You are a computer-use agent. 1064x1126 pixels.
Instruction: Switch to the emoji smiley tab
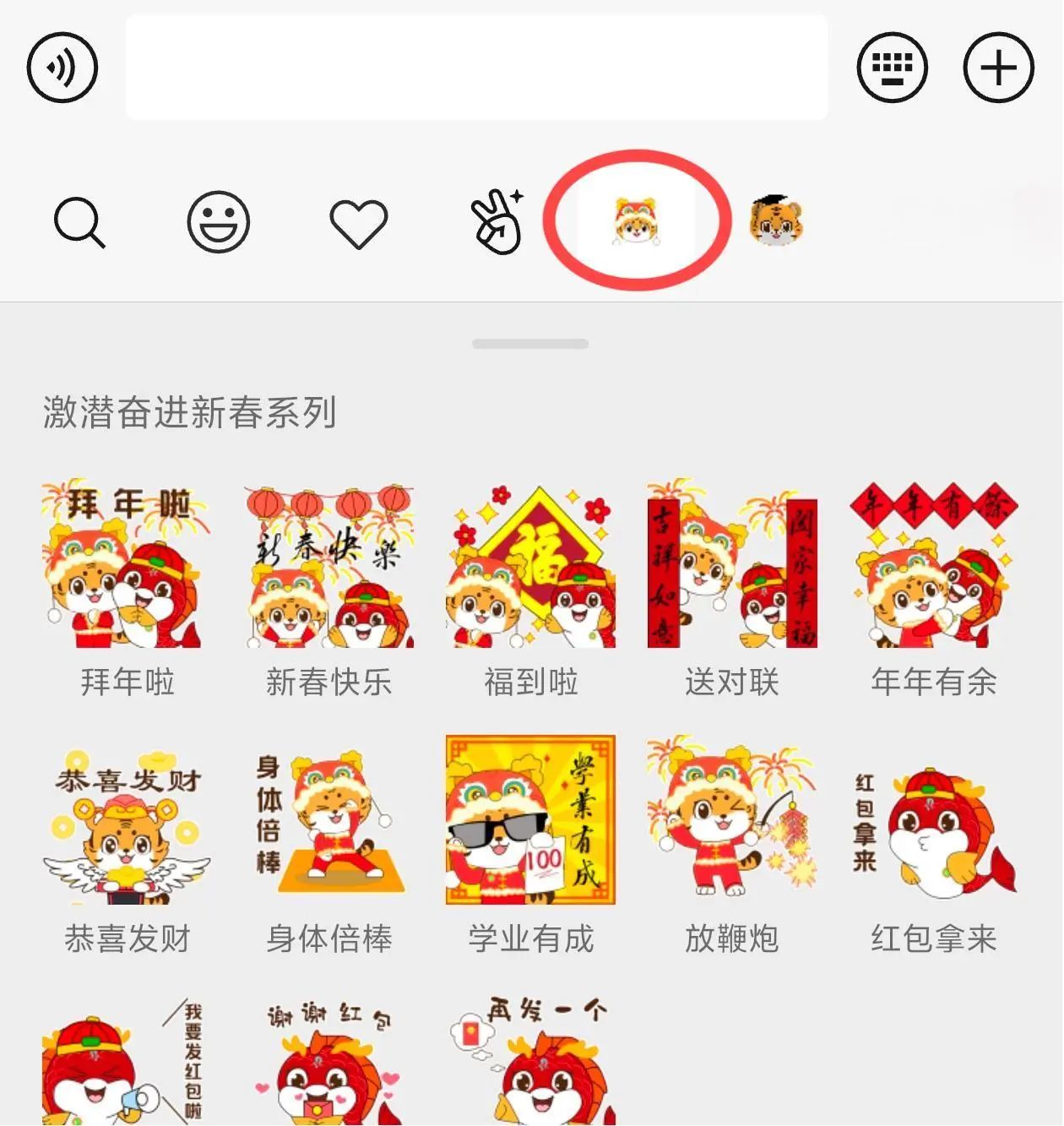coord(218,223)
